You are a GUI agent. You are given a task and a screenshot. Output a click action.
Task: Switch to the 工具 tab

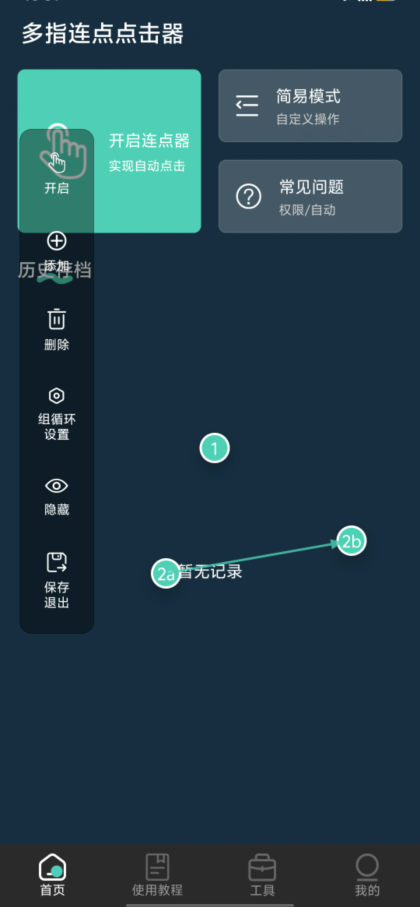click(x=262, y=875)
